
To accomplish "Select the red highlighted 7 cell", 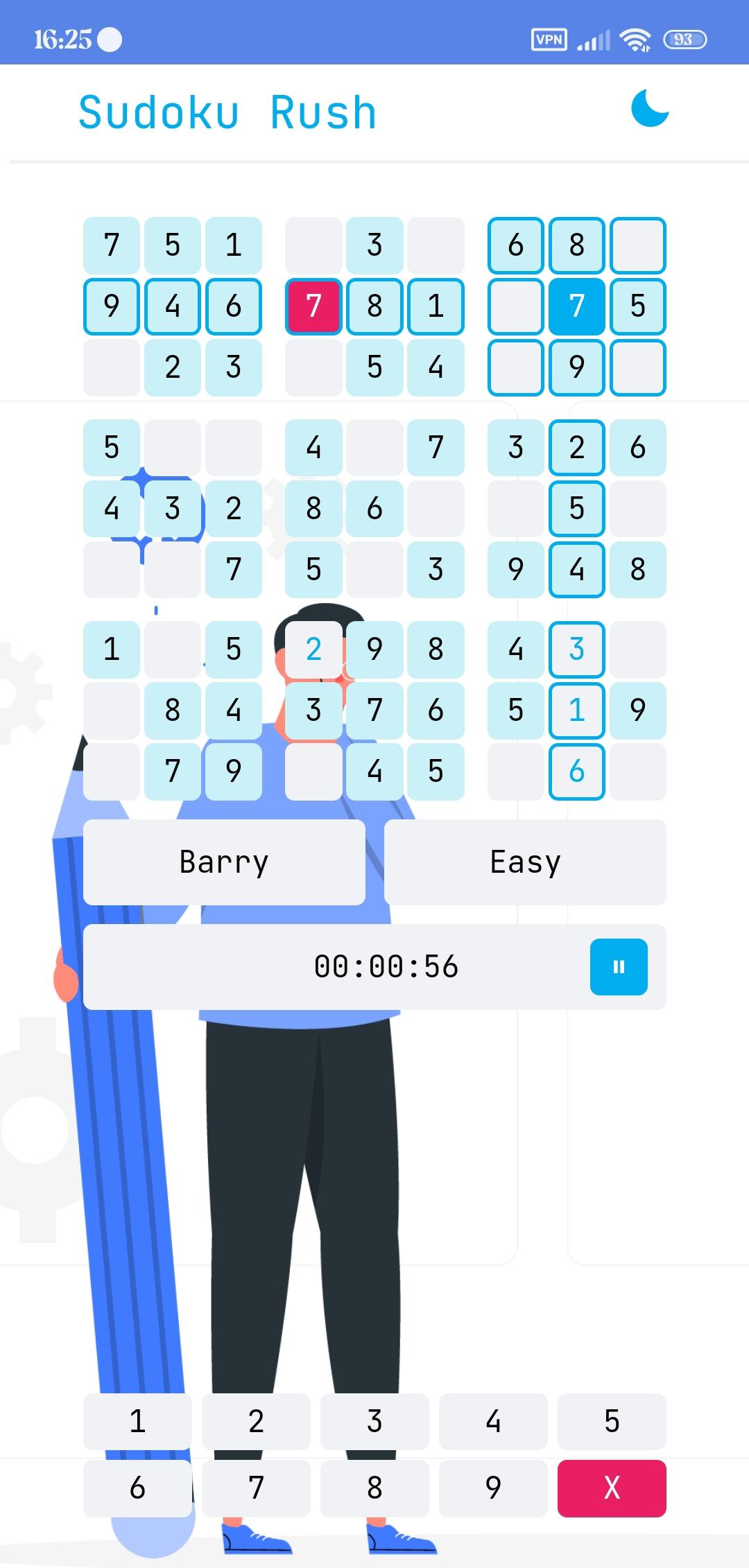I will pyautogui.click(x=313, y=306).
